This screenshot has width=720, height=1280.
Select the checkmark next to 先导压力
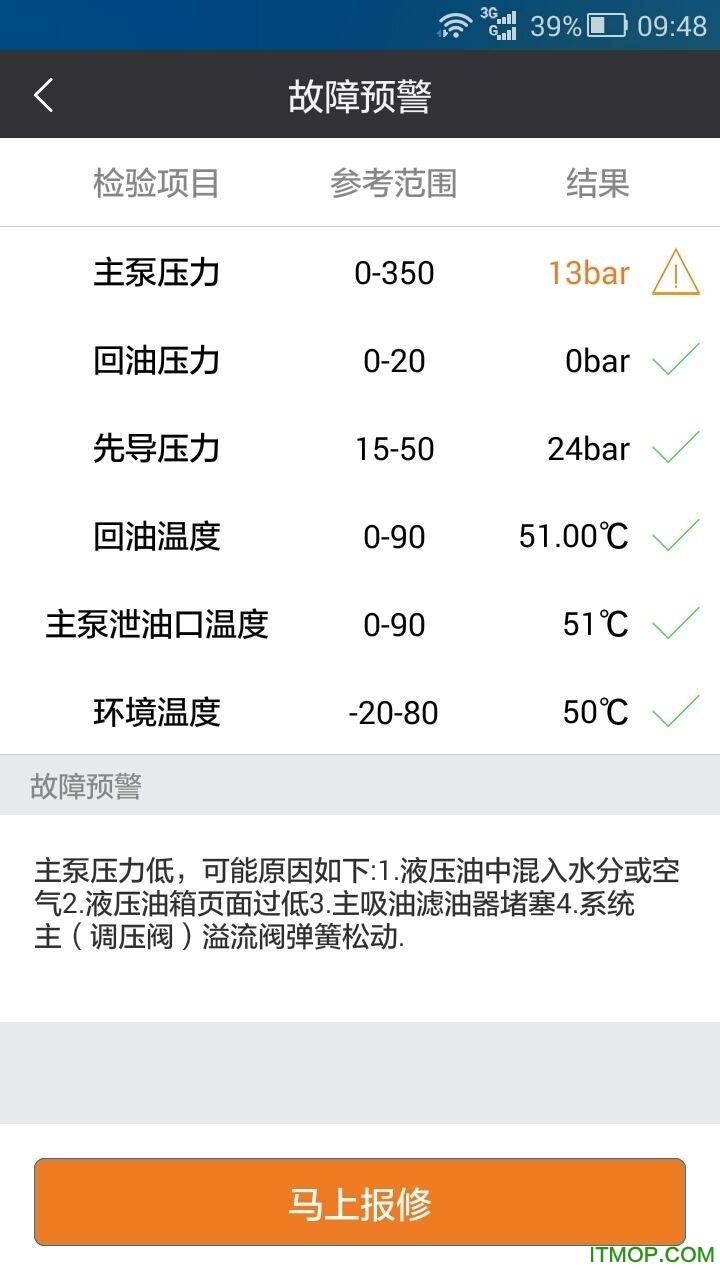[x=675, y=449]
